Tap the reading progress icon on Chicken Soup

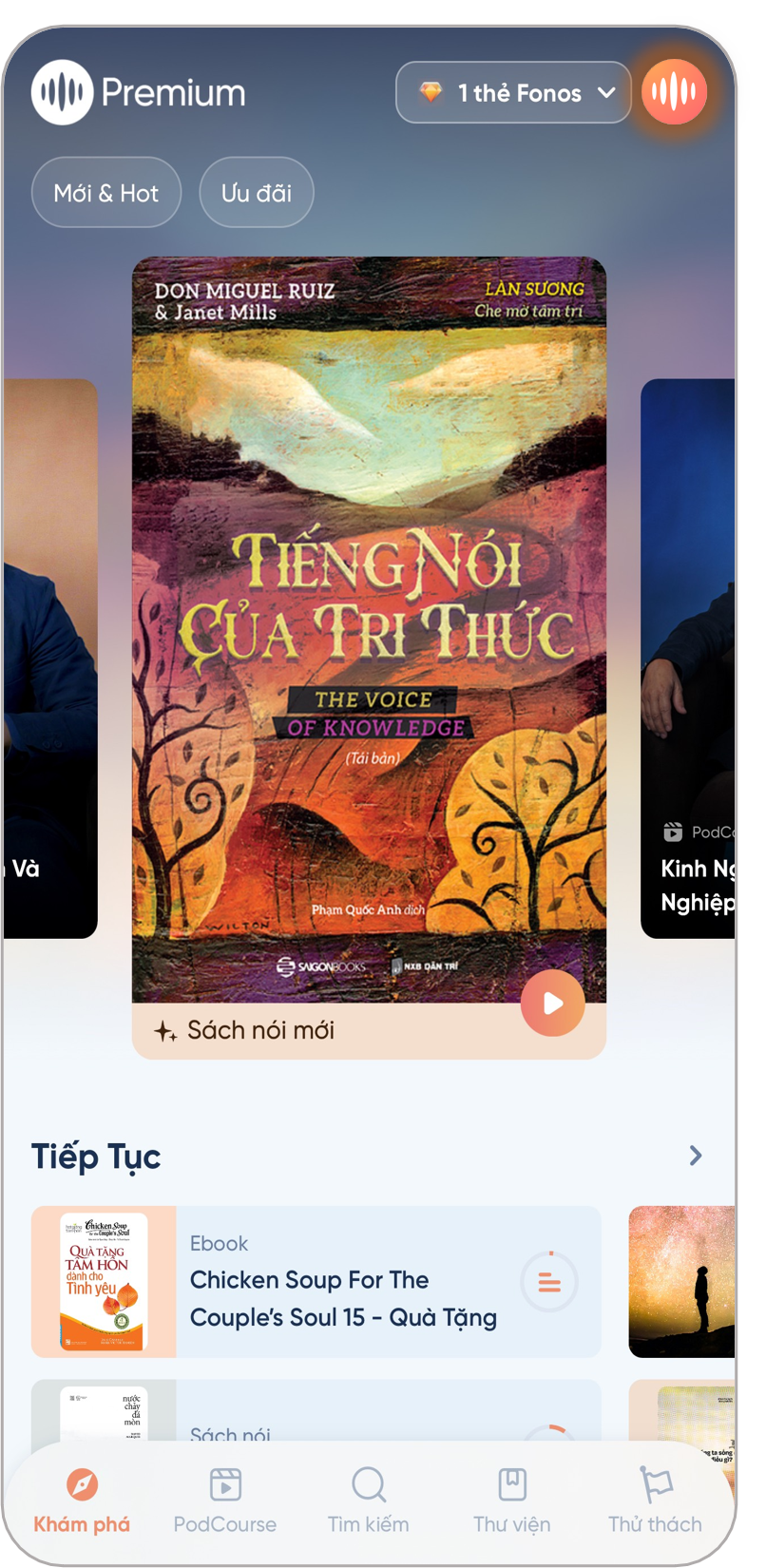pos(549,1283)
